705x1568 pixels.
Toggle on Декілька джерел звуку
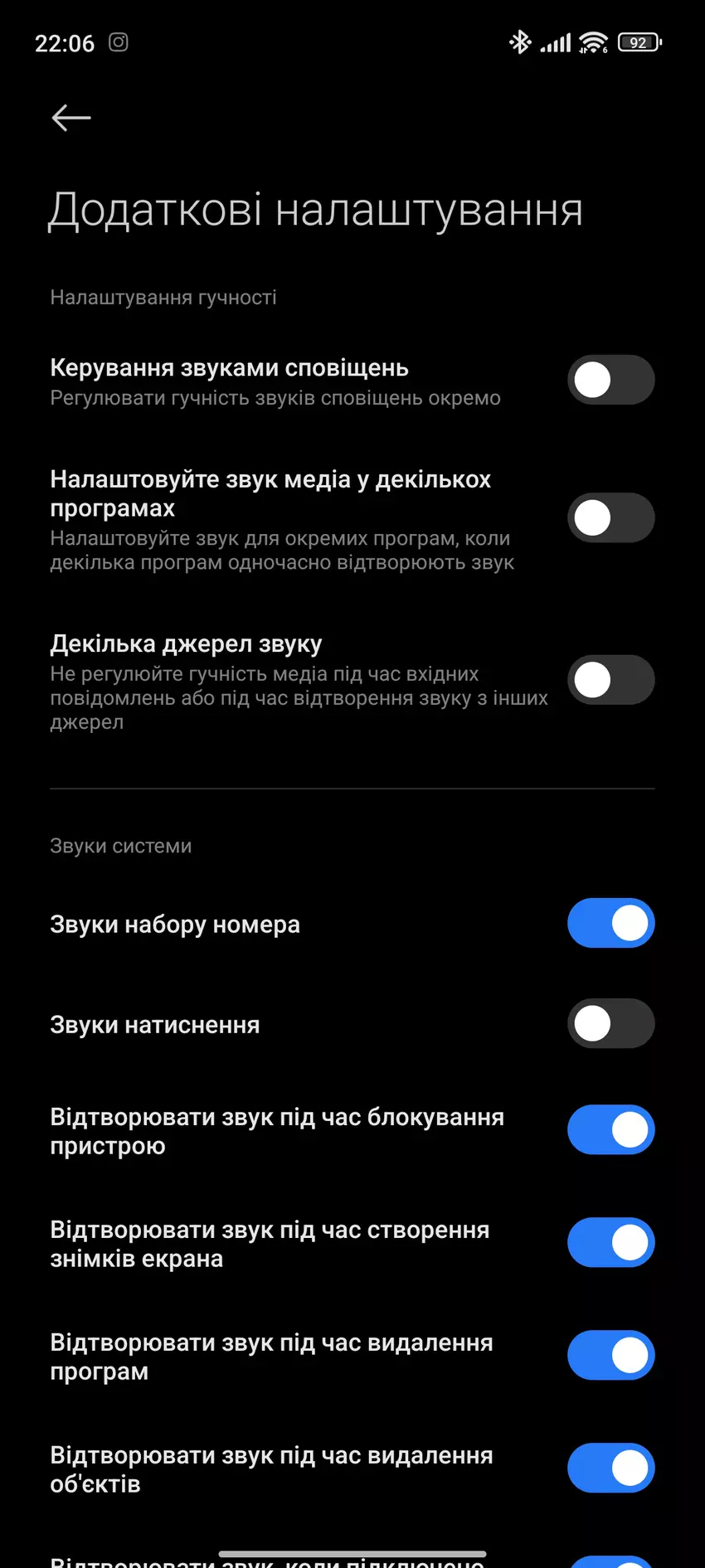610,680
